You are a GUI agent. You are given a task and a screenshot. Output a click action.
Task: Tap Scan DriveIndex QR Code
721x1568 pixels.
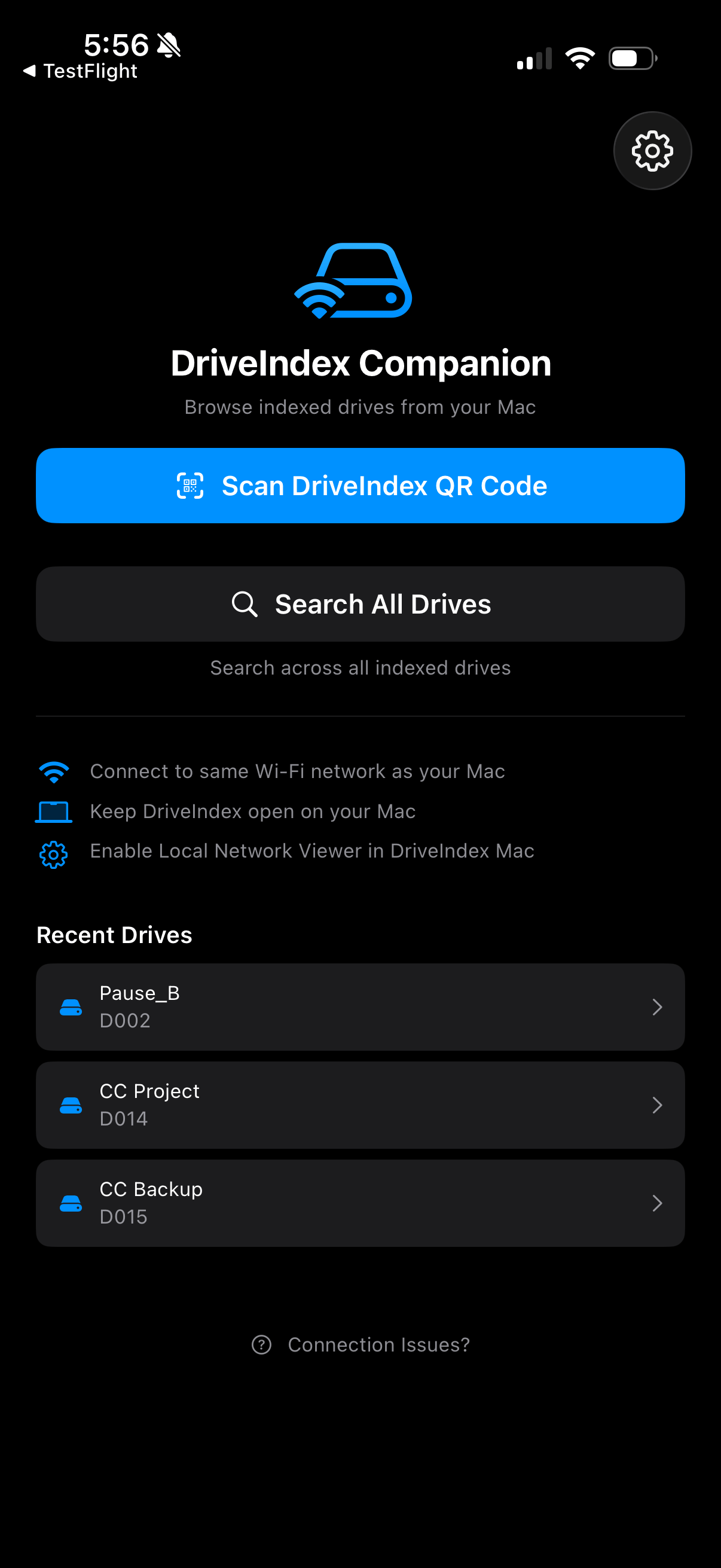tap(361, 485)
